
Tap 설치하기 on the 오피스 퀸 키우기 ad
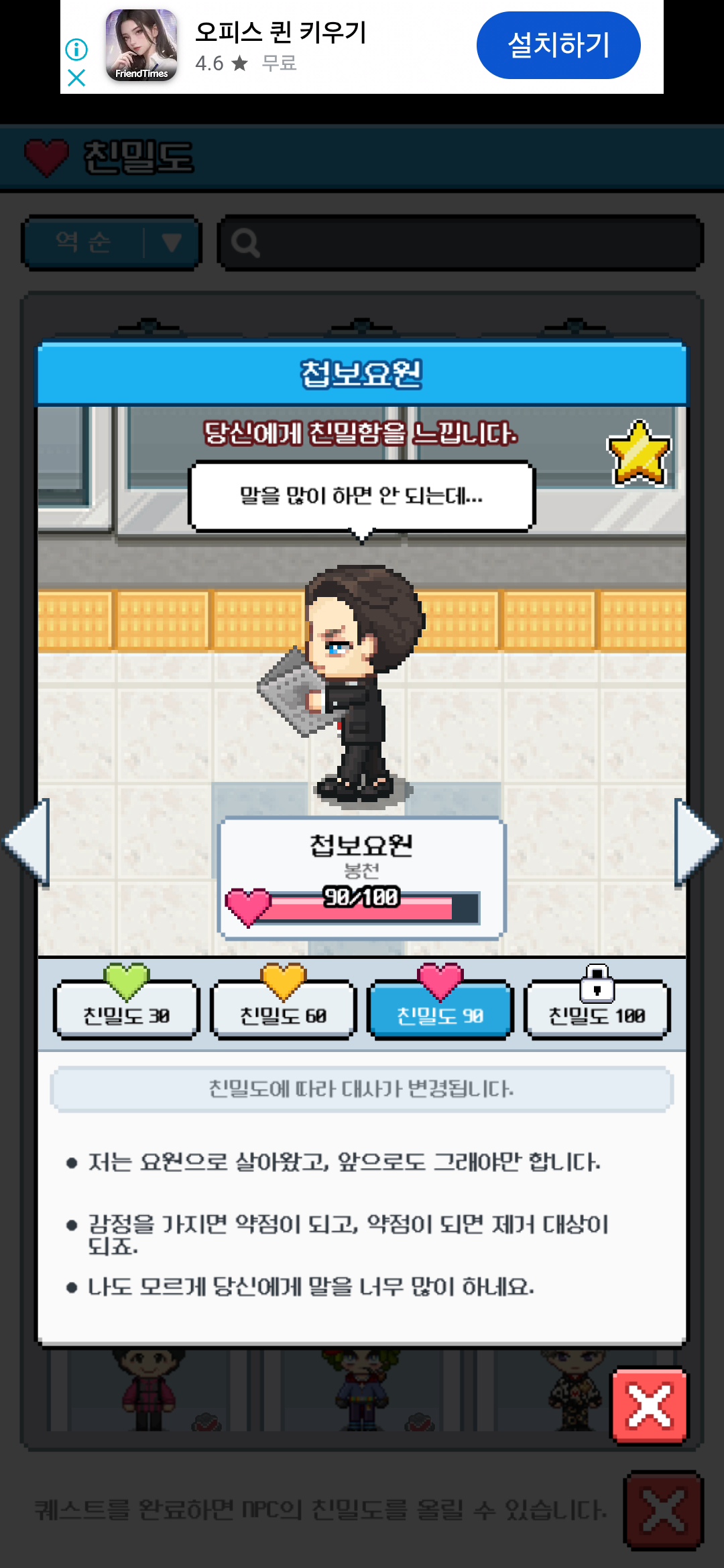pyautogui.click(x=558, y=45)
